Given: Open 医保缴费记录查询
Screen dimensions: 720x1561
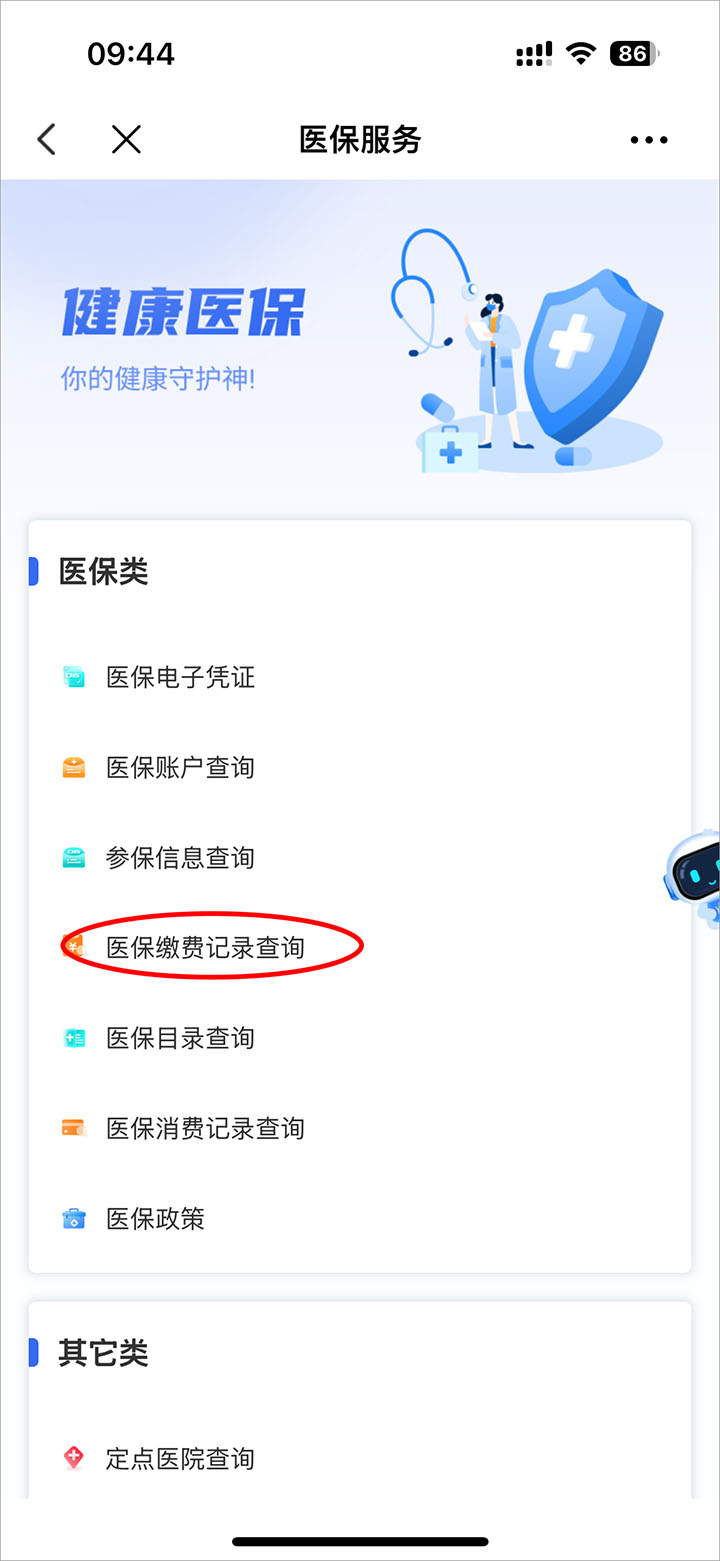Looking at the screenshot, I should tap(205, 947).
